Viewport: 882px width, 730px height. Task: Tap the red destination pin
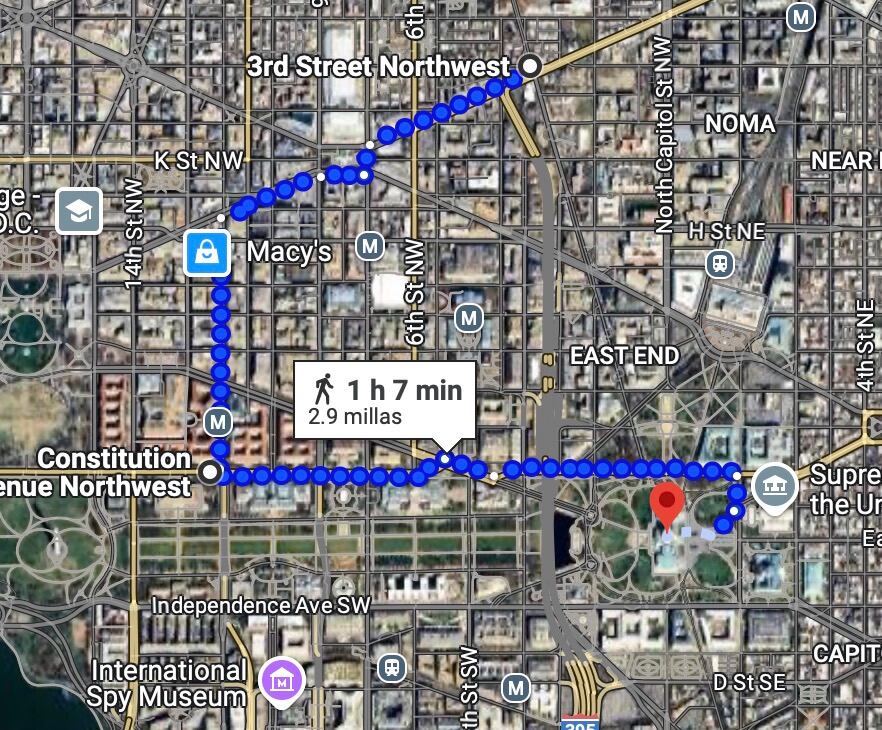pyautogui.click(x=667, y=503)
